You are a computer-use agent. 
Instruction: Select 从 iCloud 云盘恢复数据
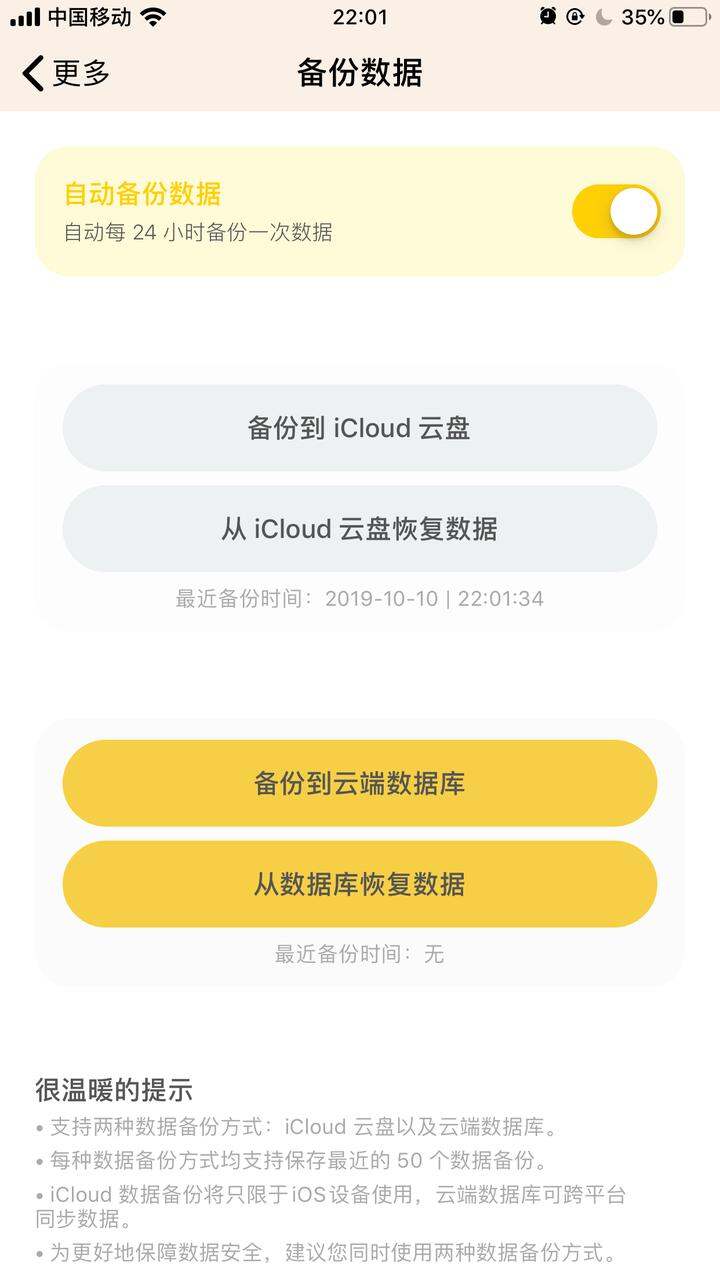[360, 529]
